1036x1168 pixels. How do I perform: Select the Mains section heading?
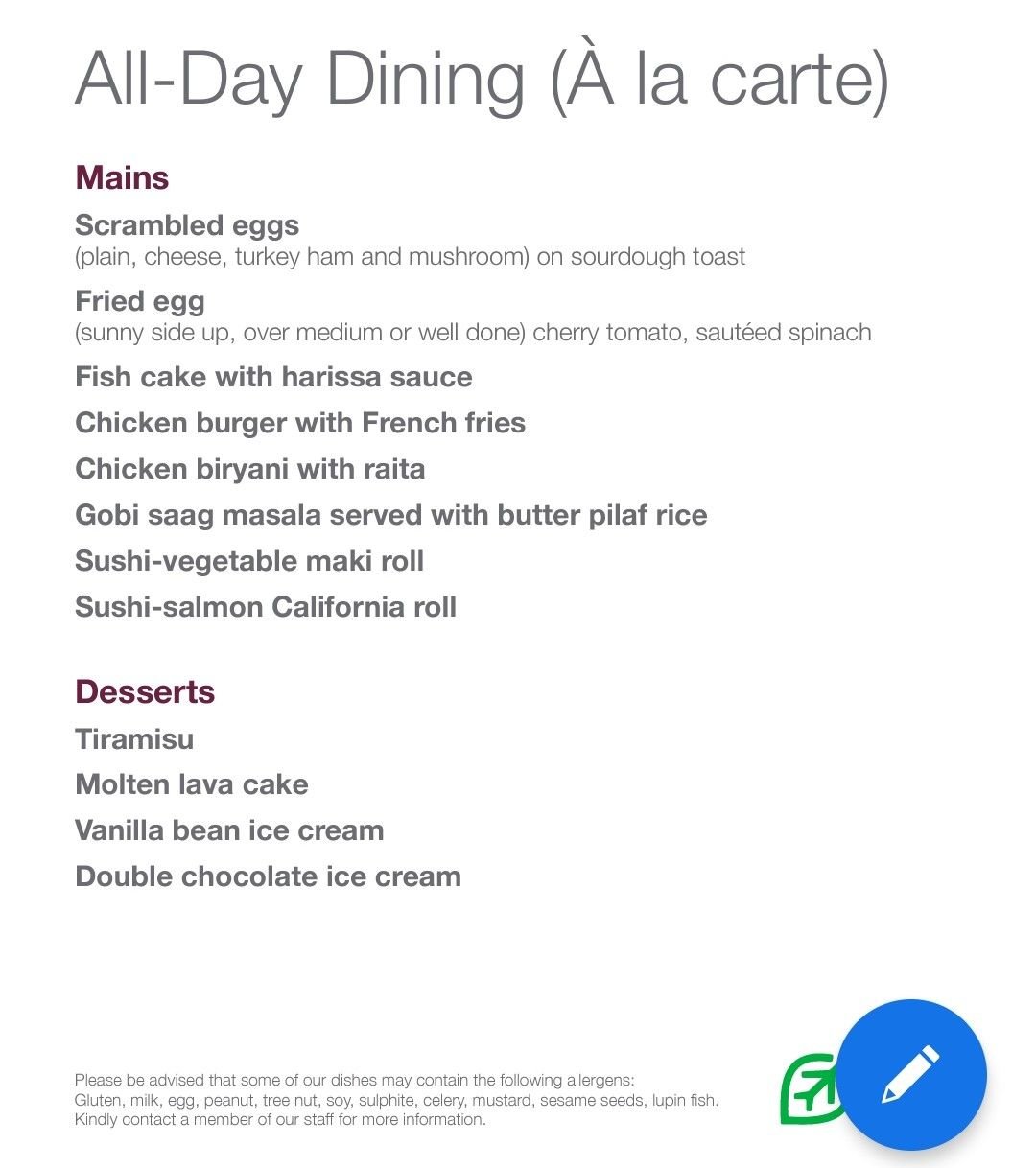click(121, 178)
